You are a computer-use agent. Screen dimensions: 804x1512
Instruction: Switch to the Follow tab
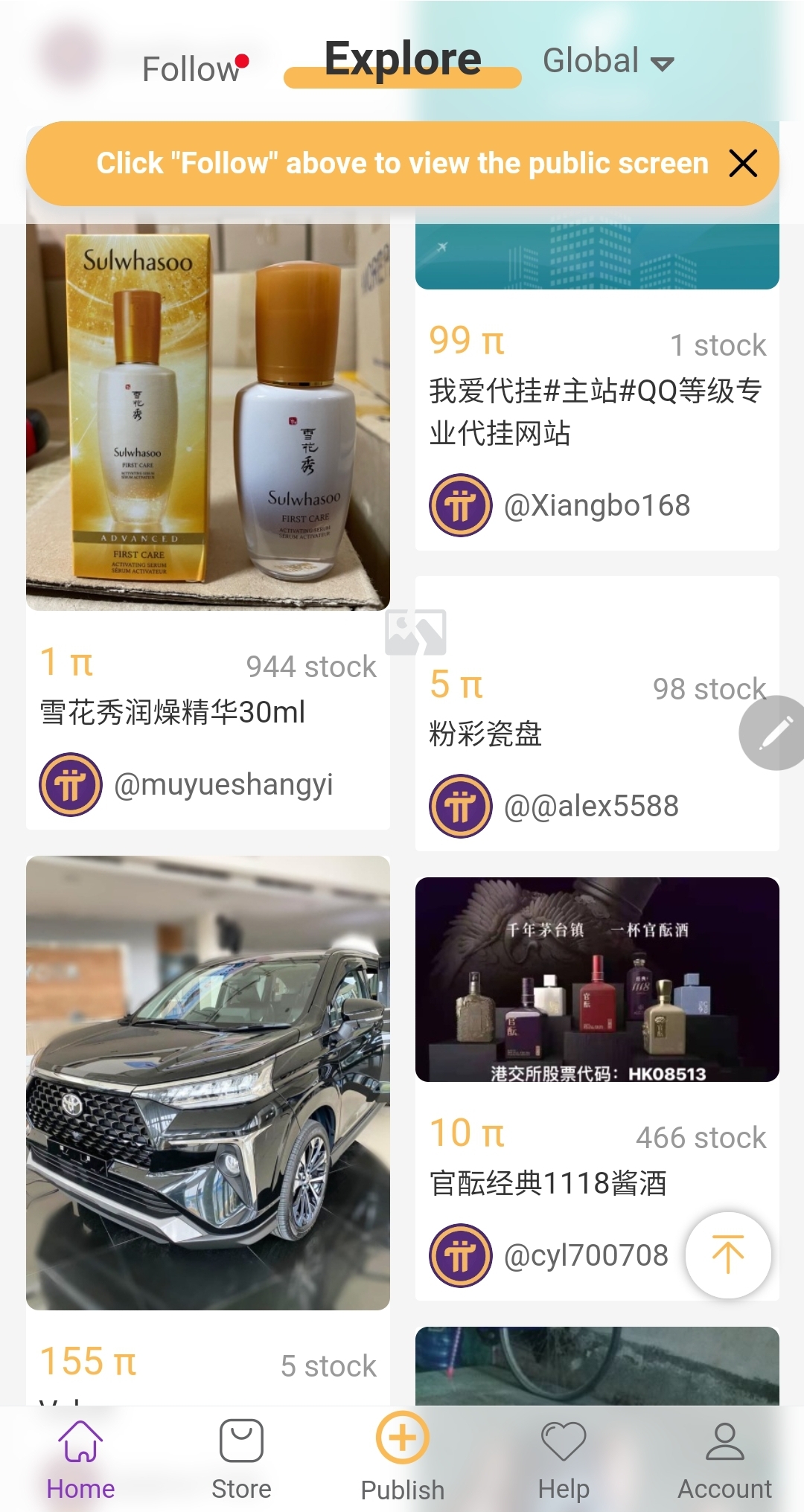point(191,69)
